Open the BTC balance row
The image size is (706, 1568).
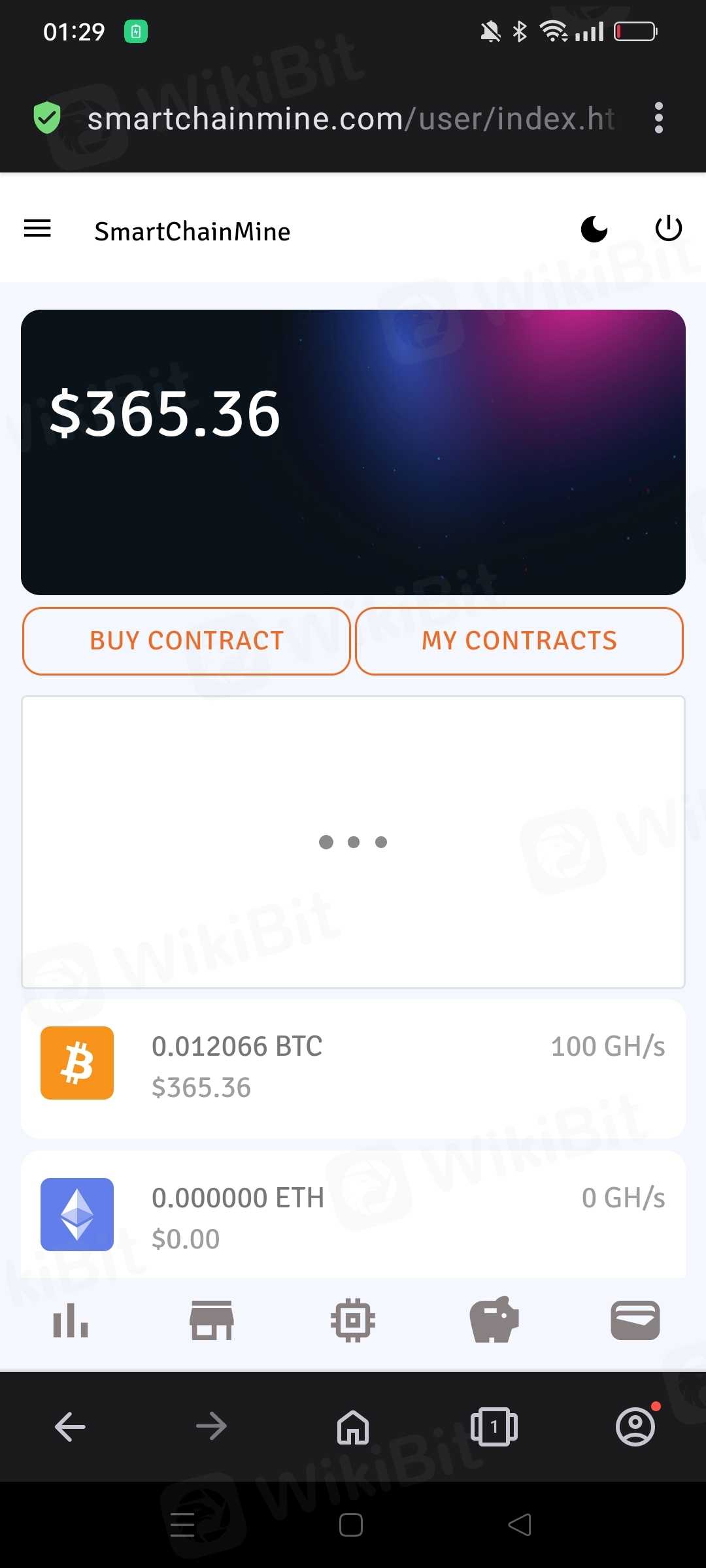coord(353,1066)
